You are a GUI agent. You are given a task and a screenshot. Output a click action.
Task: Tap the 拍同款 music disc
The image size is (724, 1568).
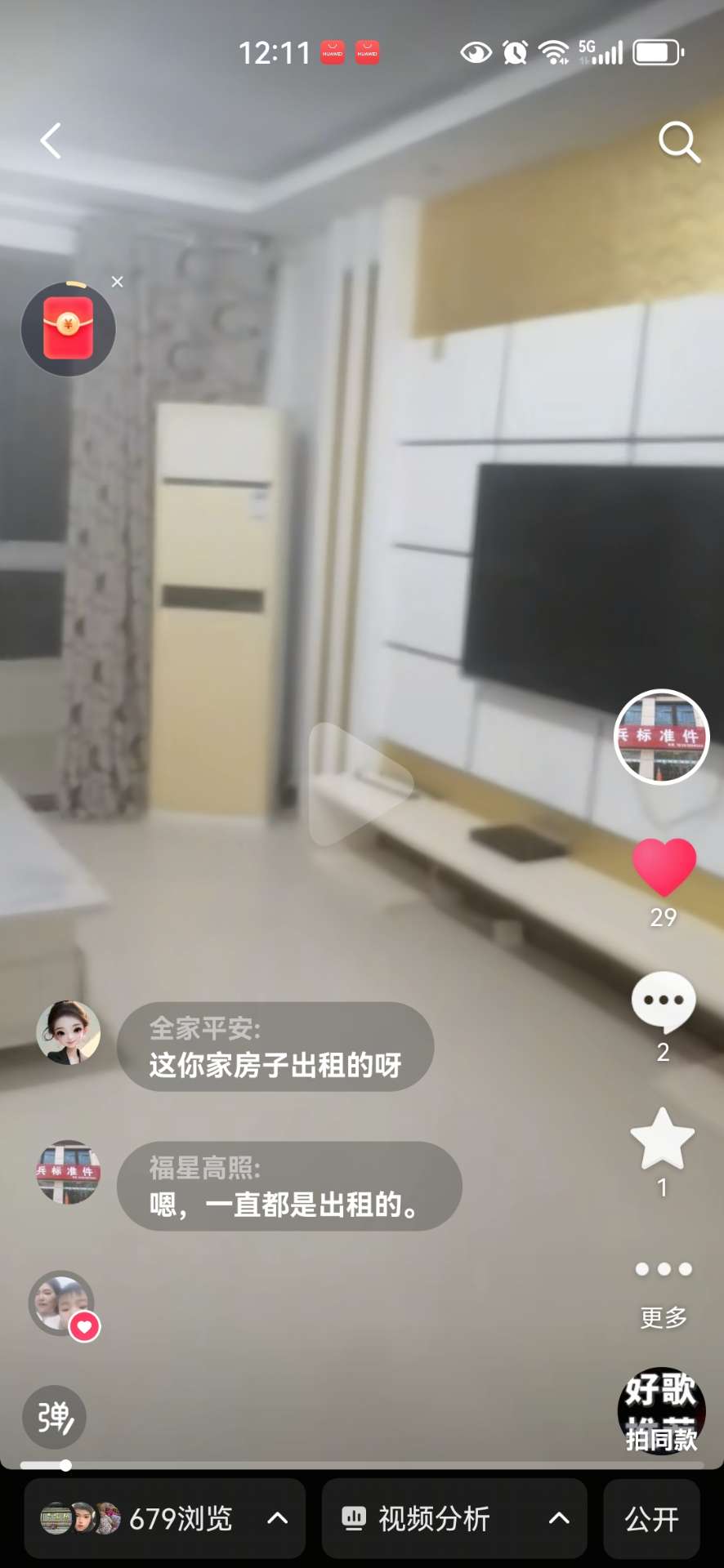[x=661, y=1411]
